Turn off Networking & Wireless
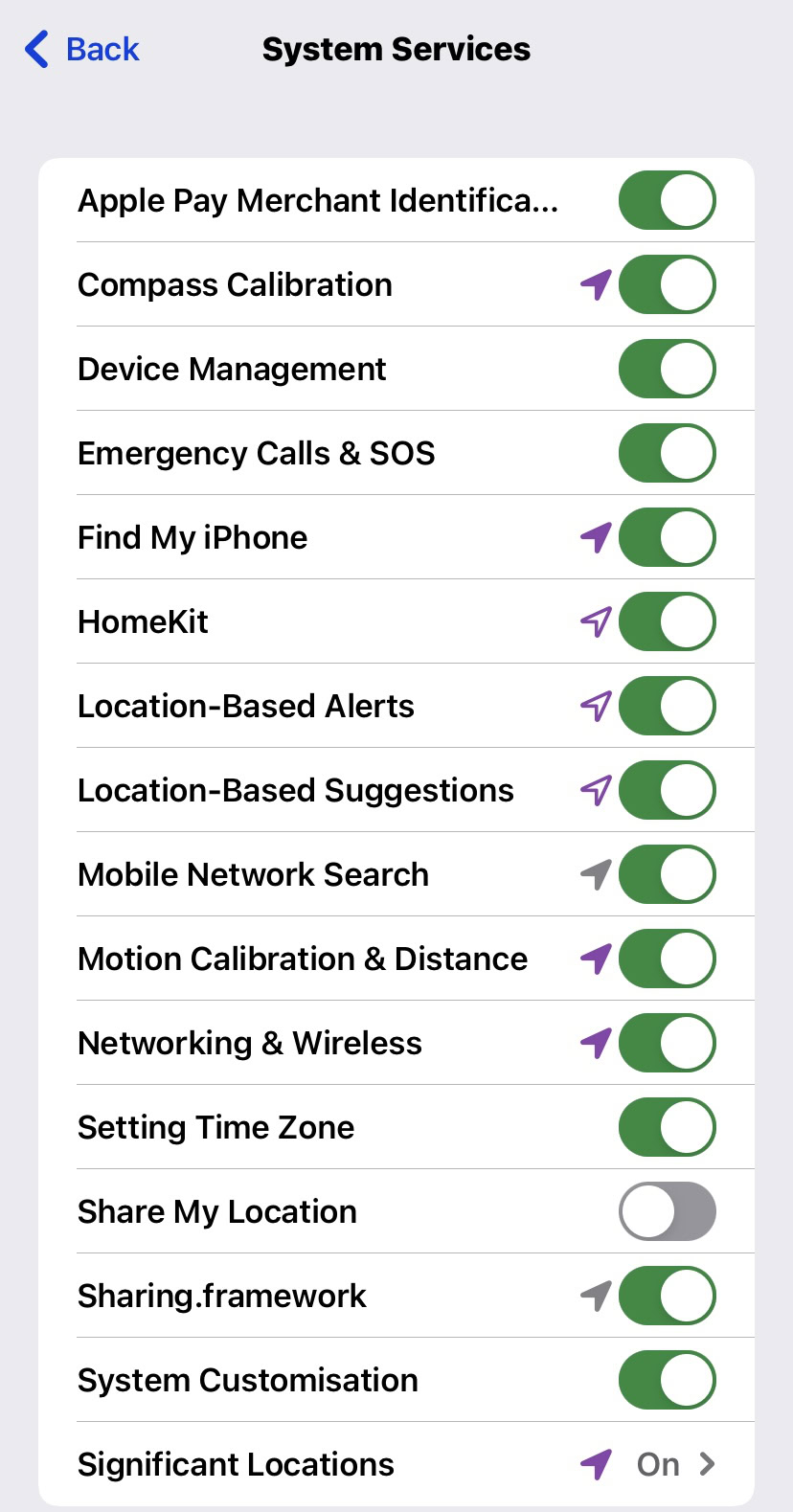This screenshot has width=793, height=1512. [x=667, y=1043]
